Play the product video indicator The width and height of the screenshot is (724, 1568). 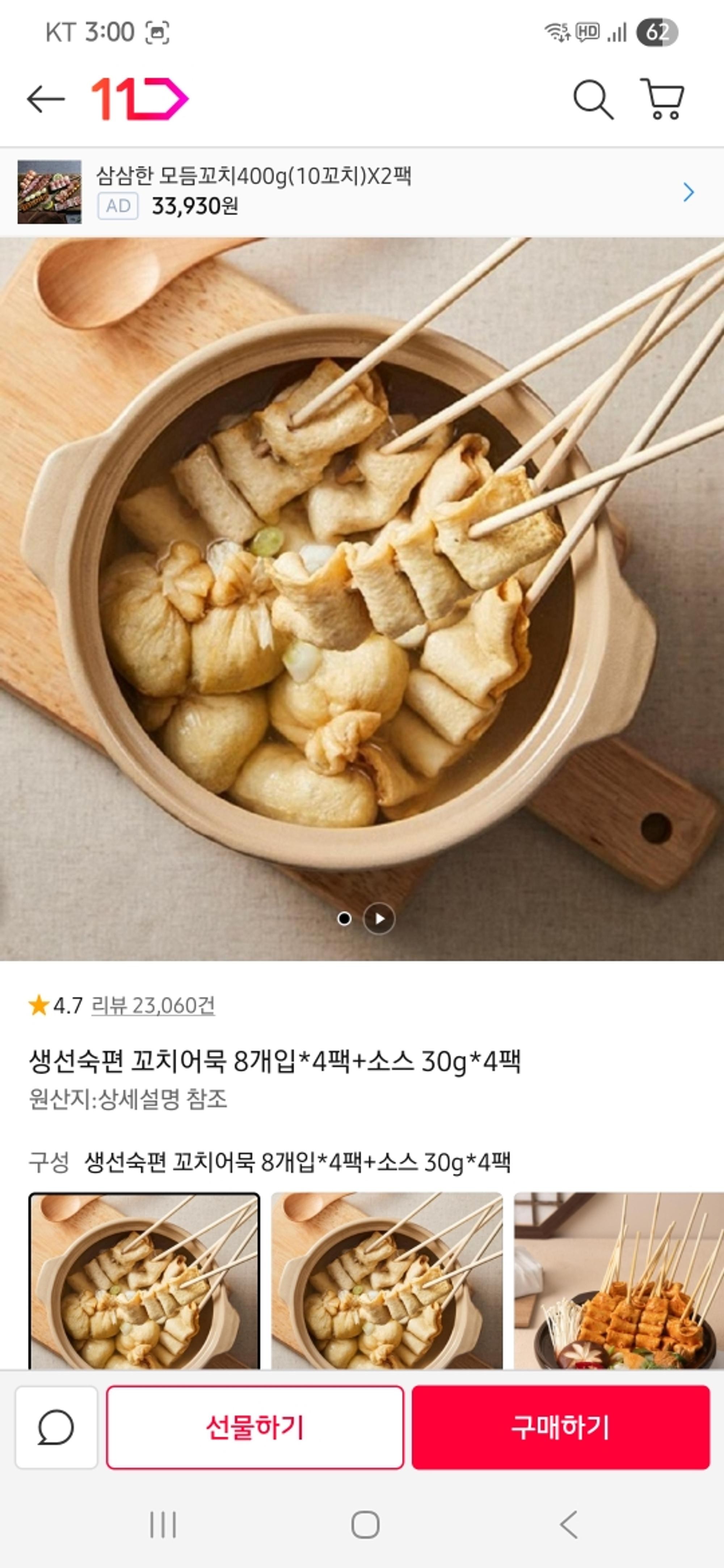(x=379, y=918)
